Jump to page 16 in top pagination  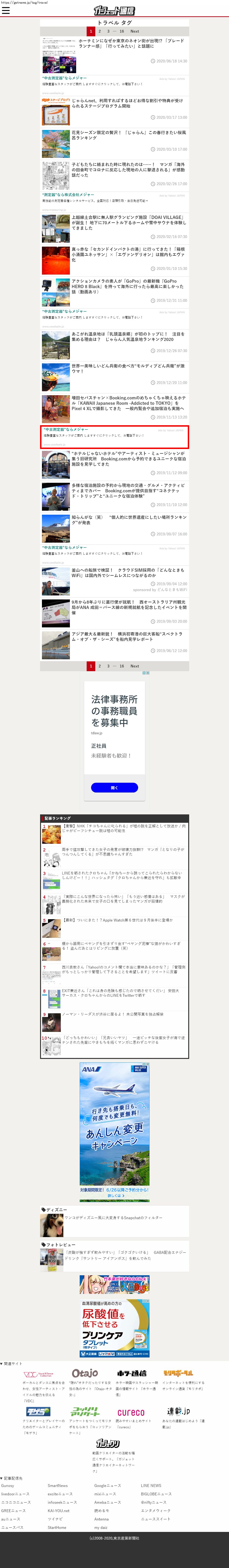122,31
